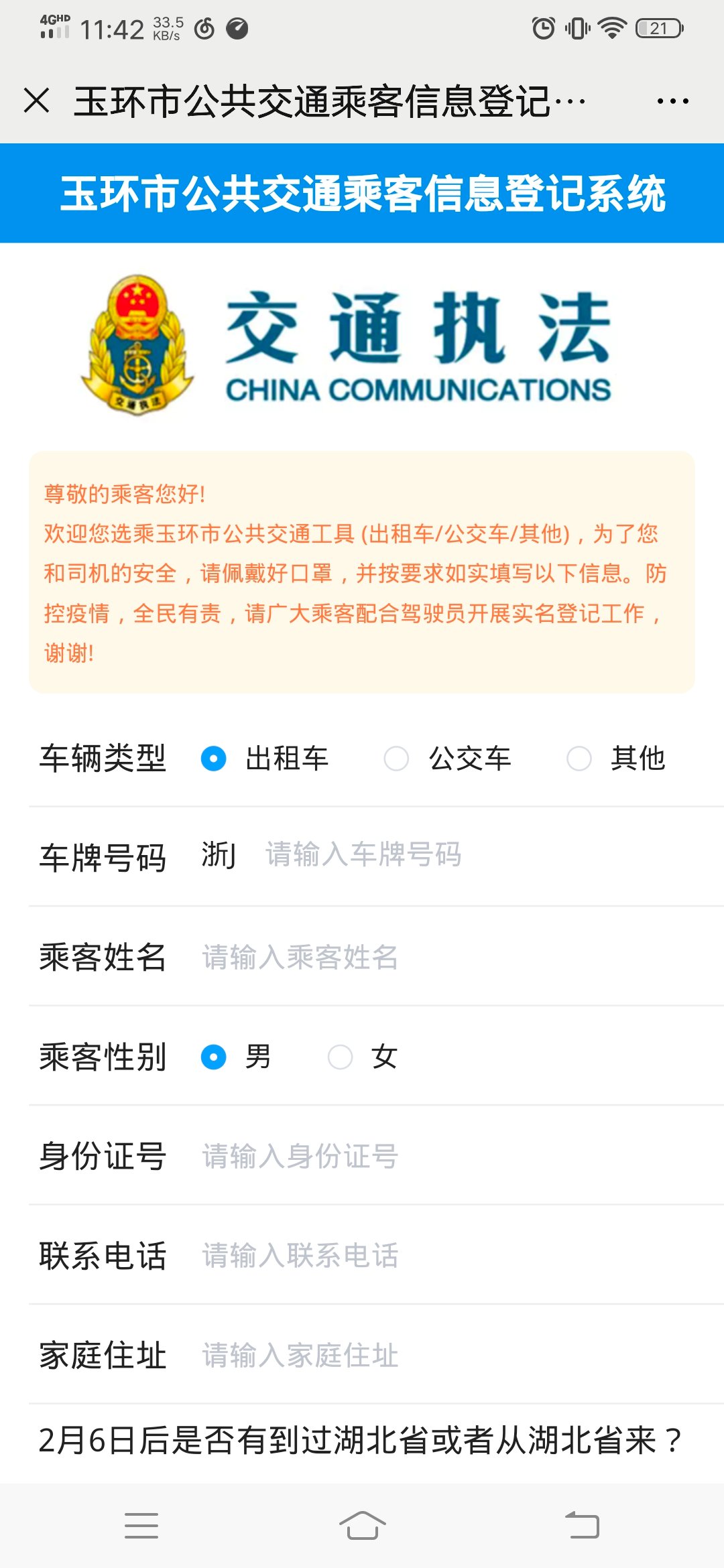Focus the 车牌号码 input field

469,856
